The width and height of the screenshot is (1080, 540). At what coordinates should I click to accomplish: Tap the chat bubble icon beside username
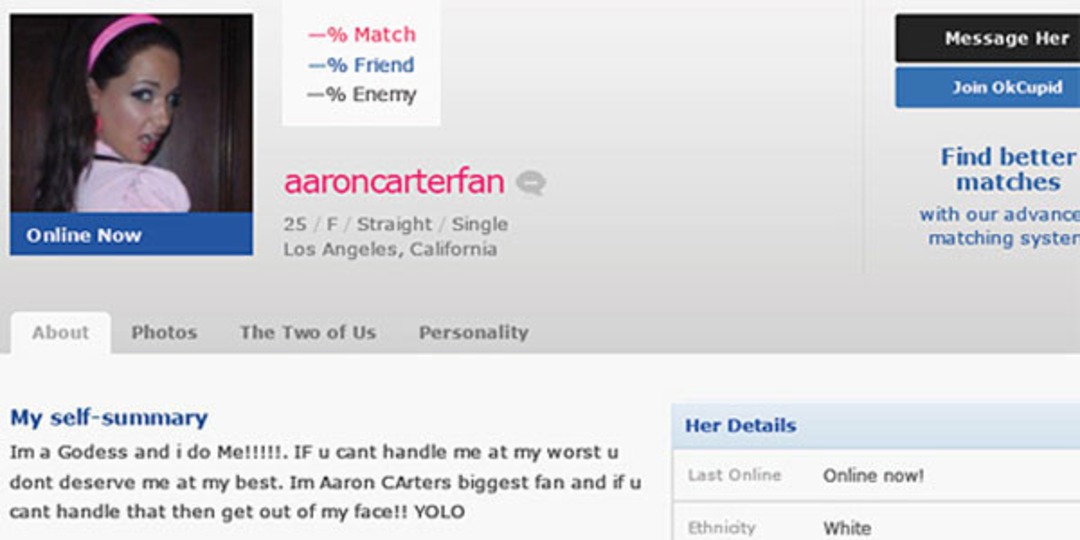[531, 183]
